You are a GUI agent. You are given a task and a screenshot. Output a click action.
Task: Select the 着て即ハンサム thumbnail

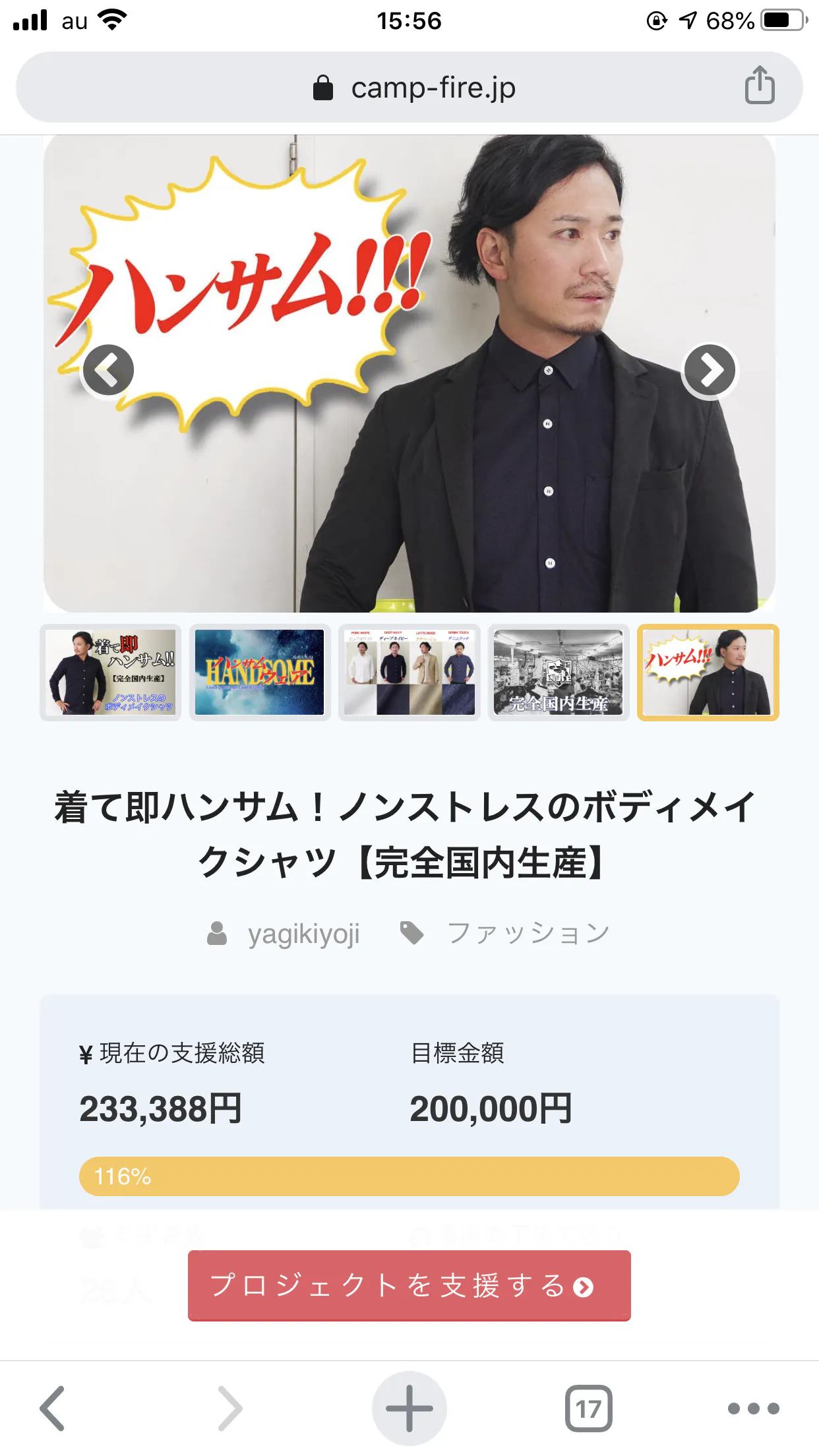111,673
